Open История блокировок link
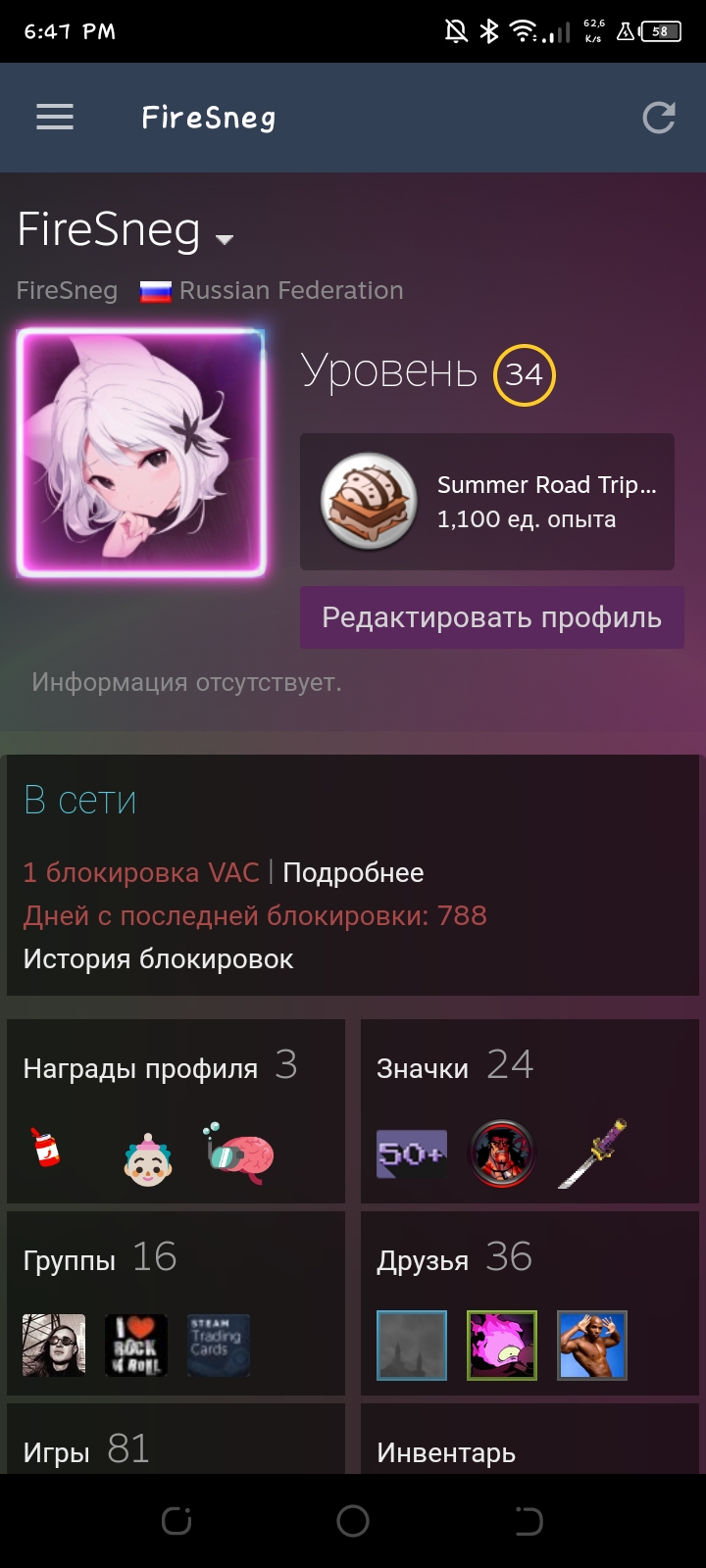 [158, 958]
